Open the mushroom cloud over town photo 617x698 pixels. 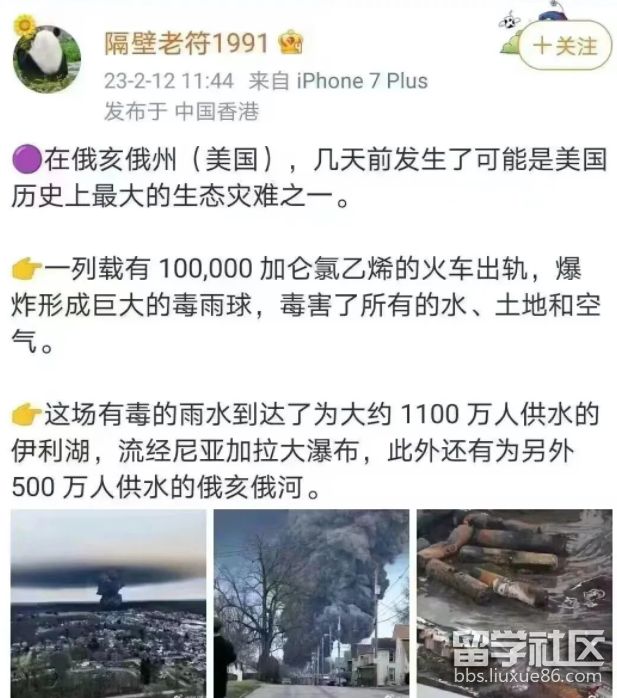click(108, 602)
